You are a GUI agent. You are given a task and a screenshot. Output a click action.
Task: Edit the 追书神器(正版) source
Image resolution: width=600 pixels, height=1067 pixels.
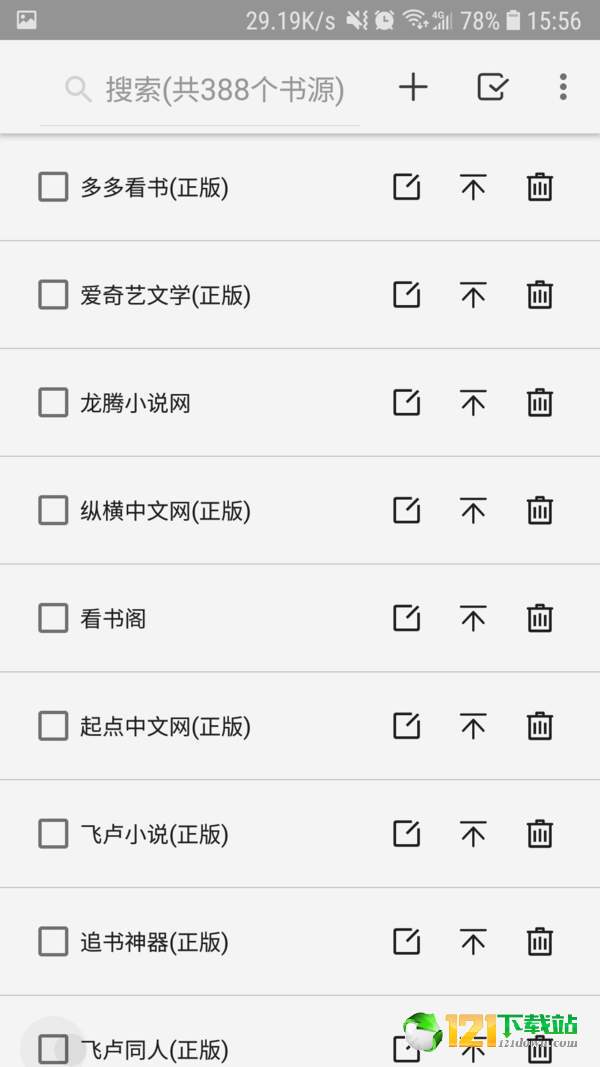coord(407,941)
